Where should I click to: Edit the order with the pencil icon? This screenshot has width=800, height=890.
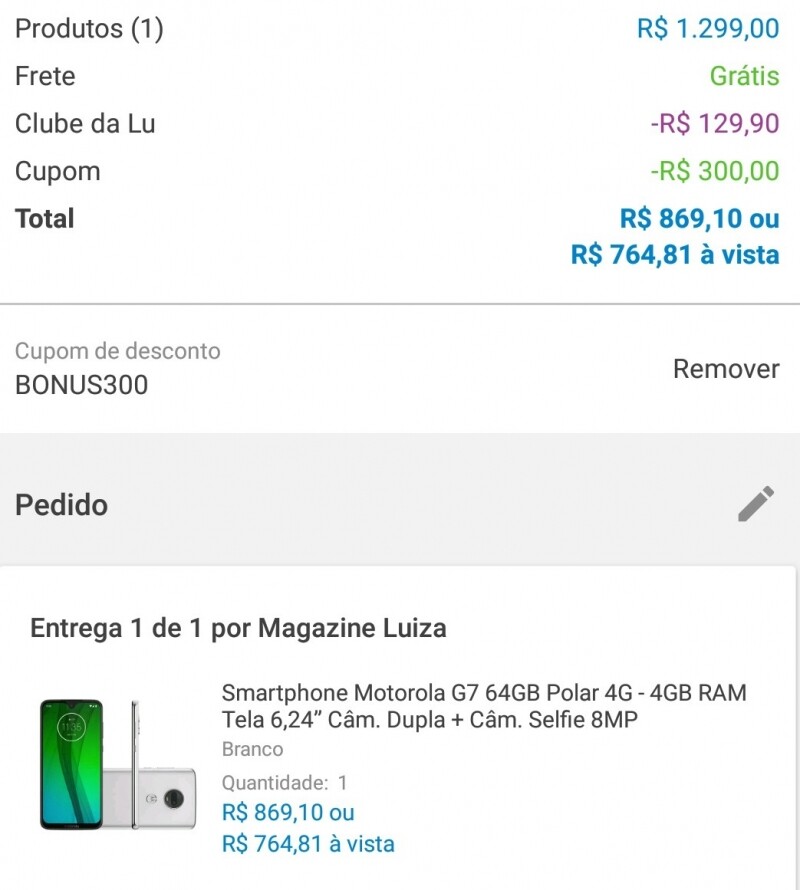tap(755, 504)
